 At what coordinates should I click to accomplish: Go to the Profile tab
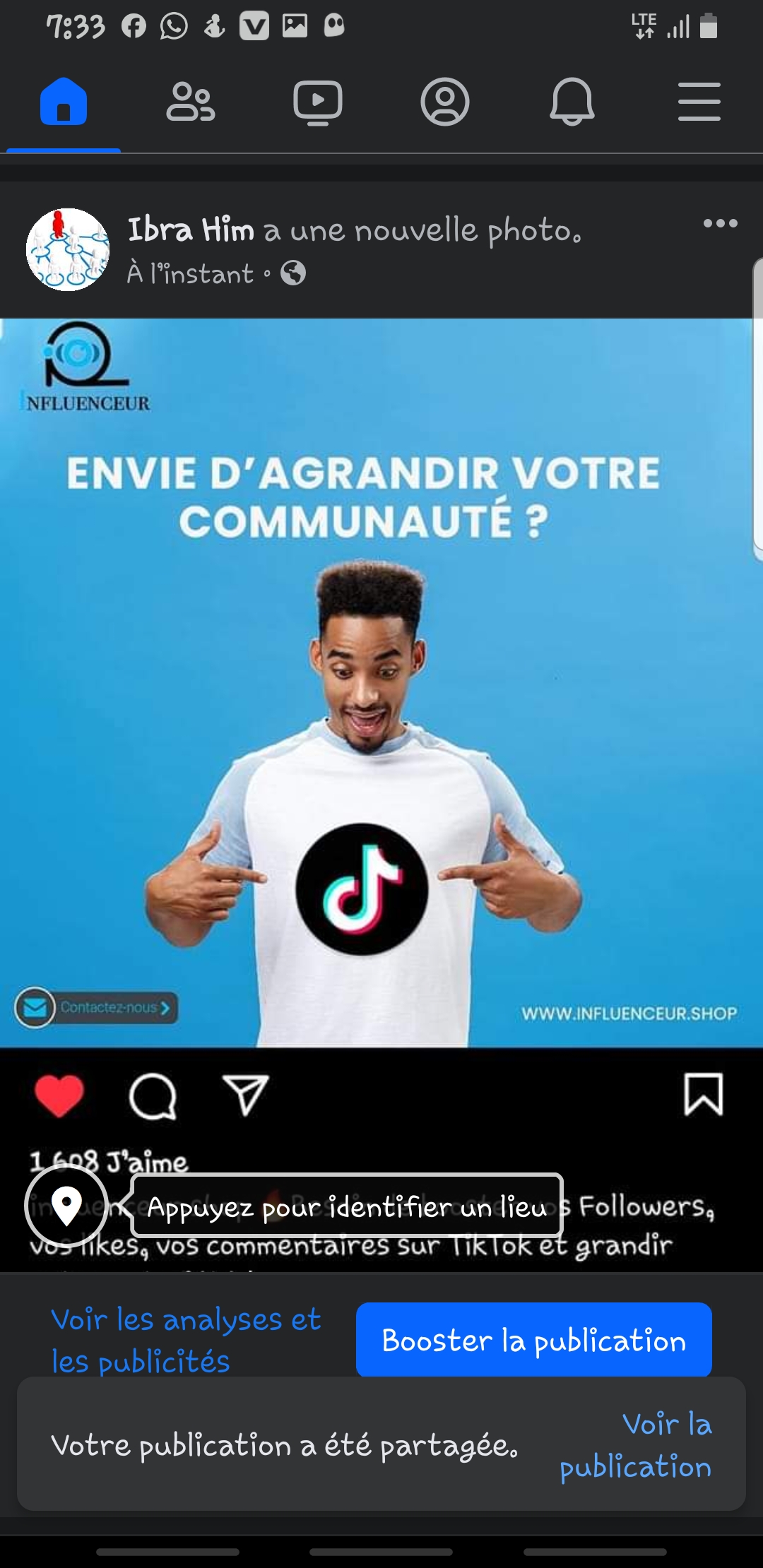pos(445,102)
